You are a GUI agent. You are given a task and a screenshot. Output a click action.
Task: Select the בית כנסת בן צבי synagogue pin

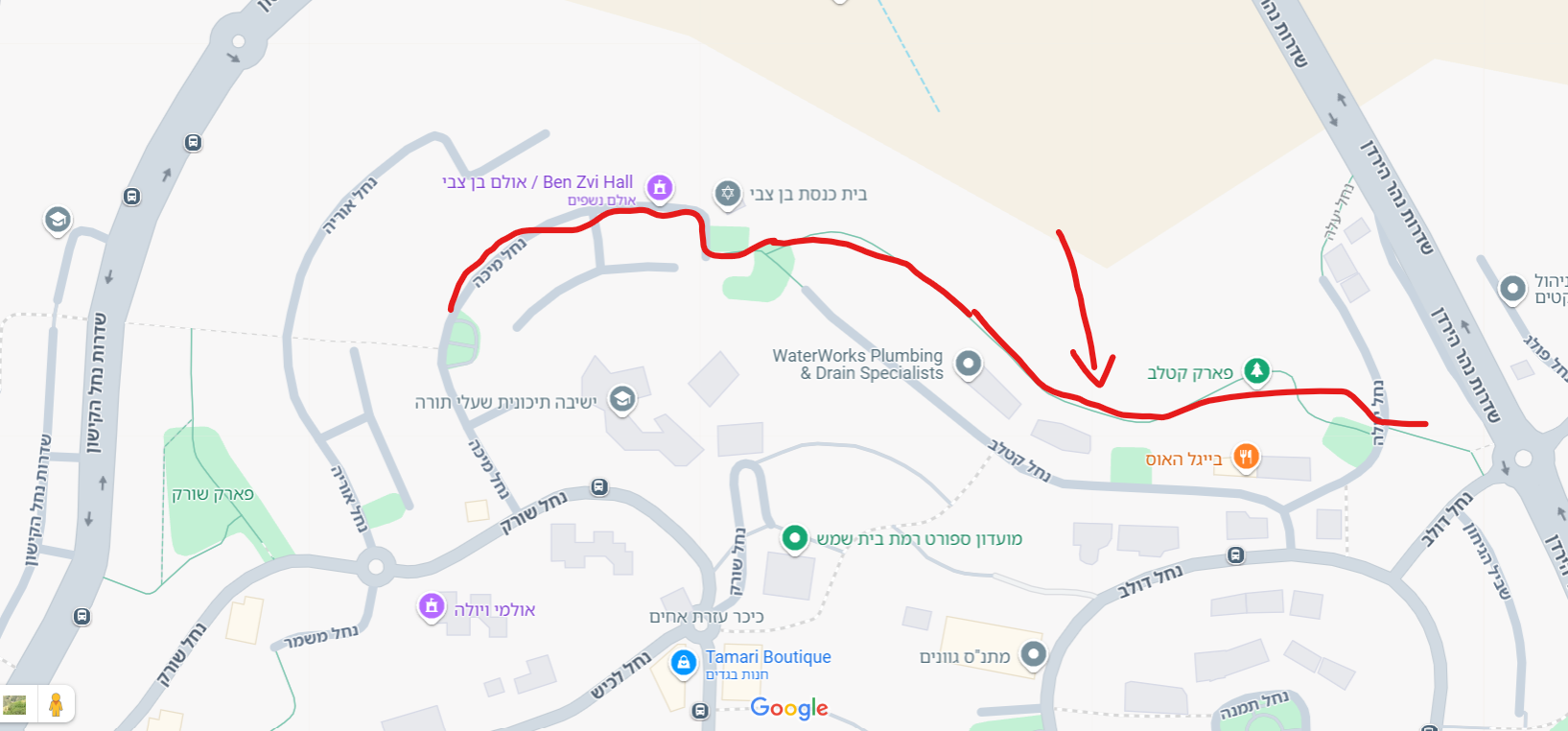pyautogui.click(x=728, y=194)
